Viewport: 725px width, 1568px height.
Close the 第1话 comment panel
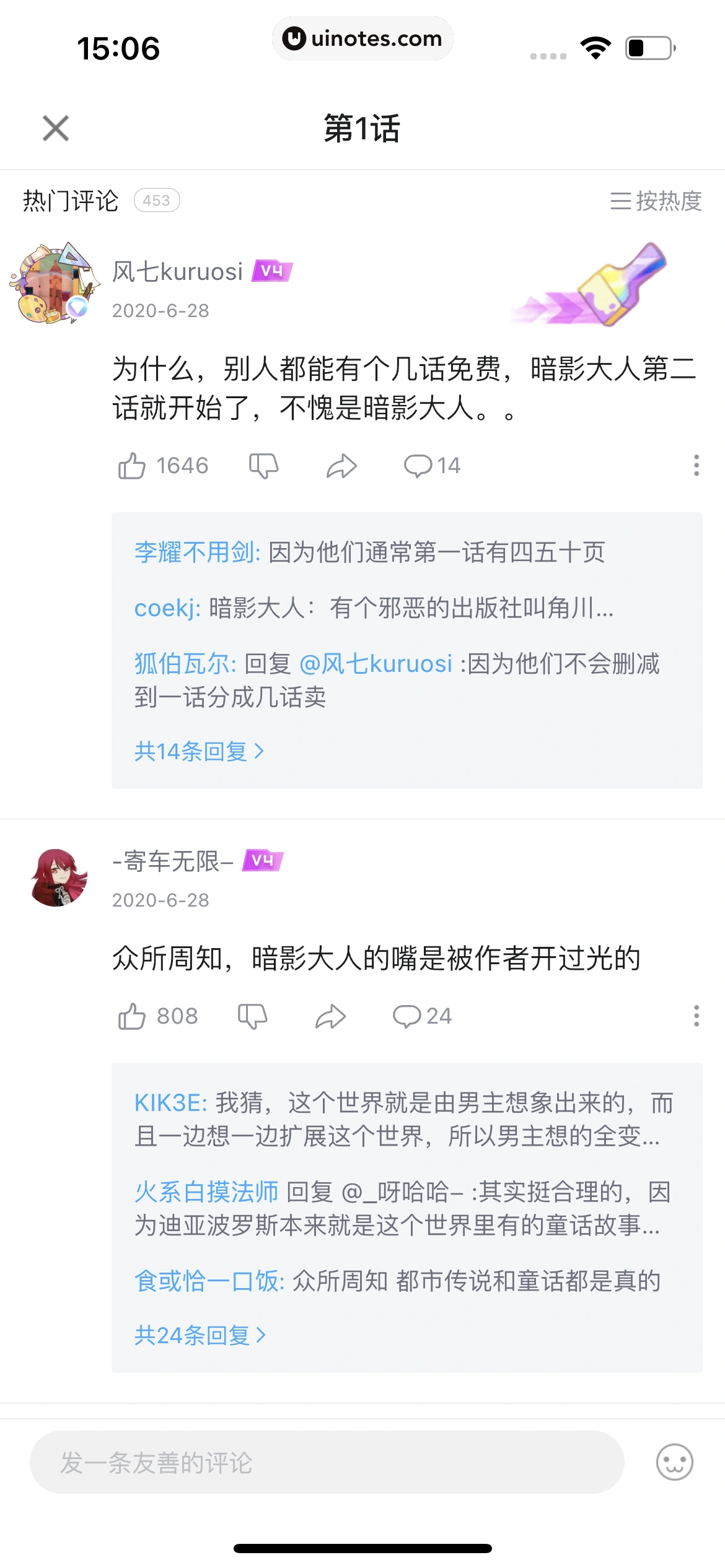point(55,128)
